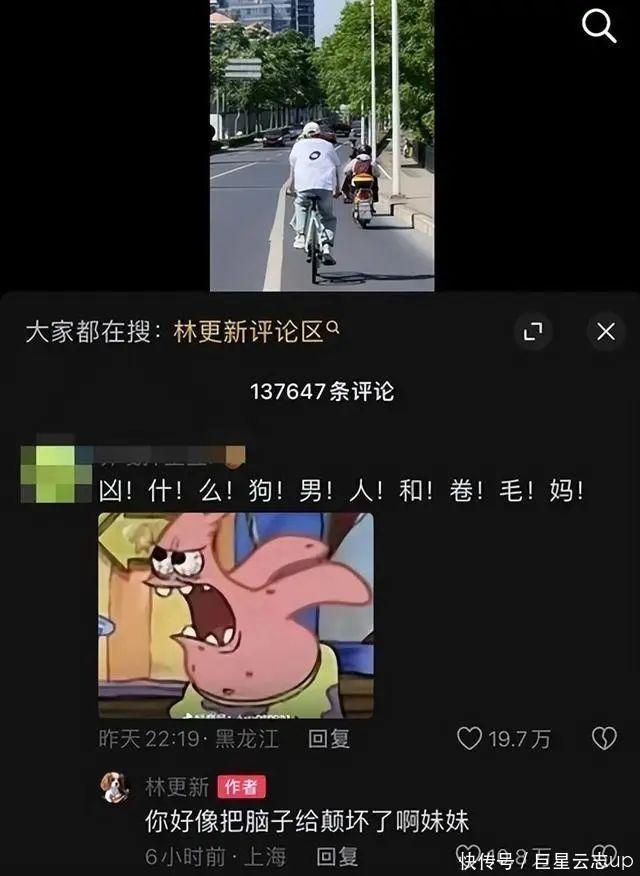The image size is (640, 876).
Task: Open 林更新's profile avatar
Action: [x=115, y=787]
